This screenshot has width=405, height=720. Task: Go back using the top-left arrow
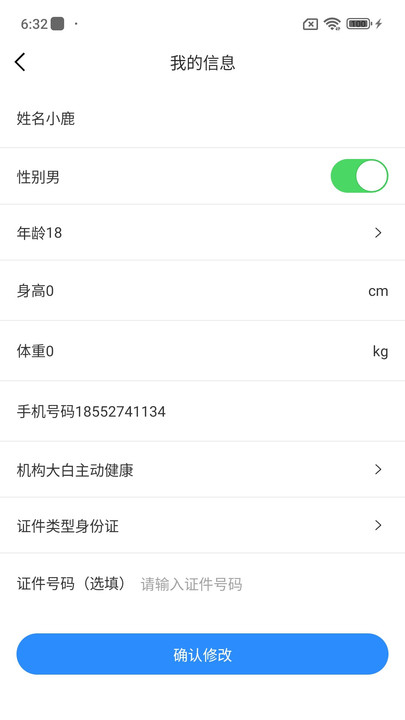(x=20, y=62)
